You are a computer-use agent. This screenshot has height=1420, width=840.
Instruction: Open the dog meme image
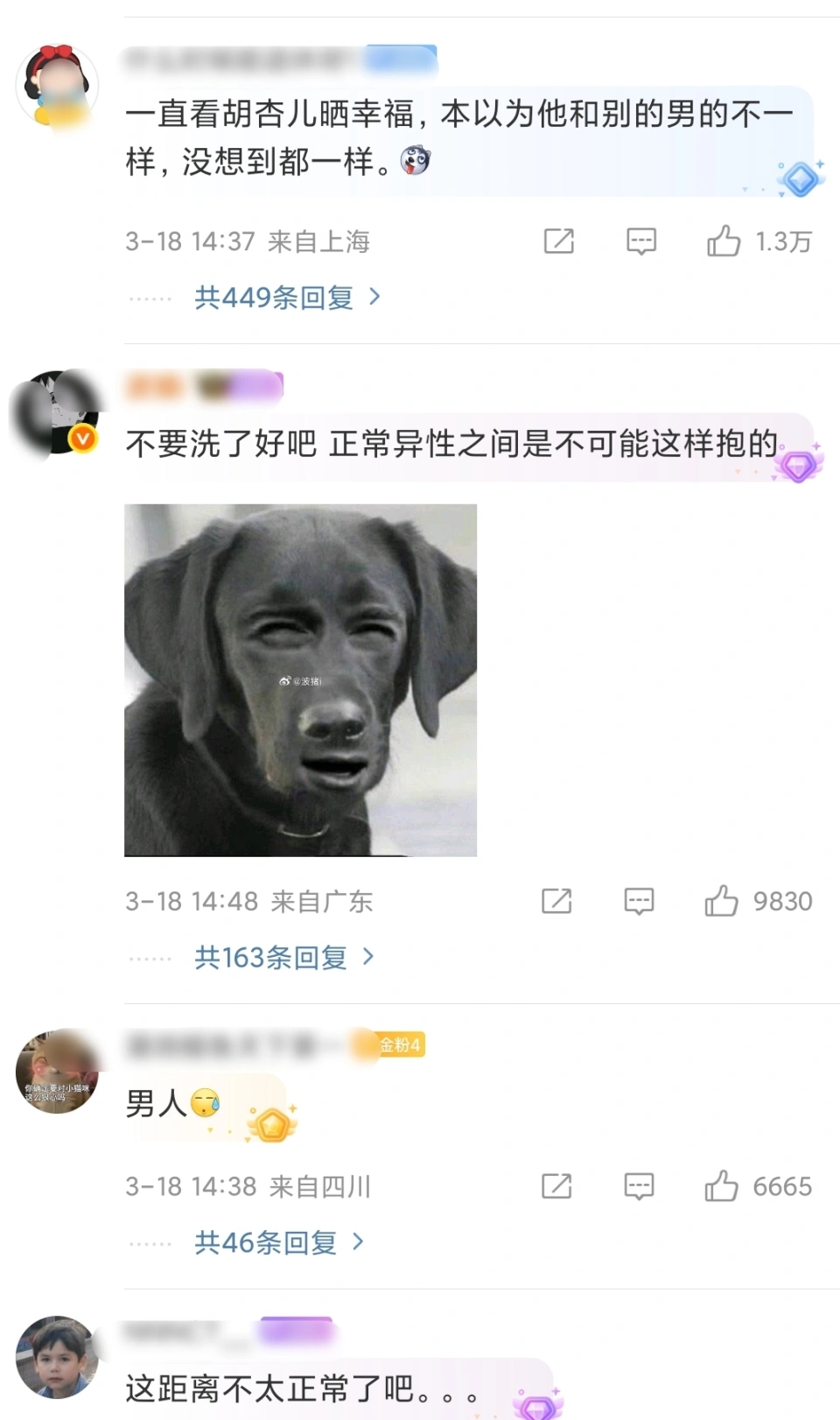(300, 679)
